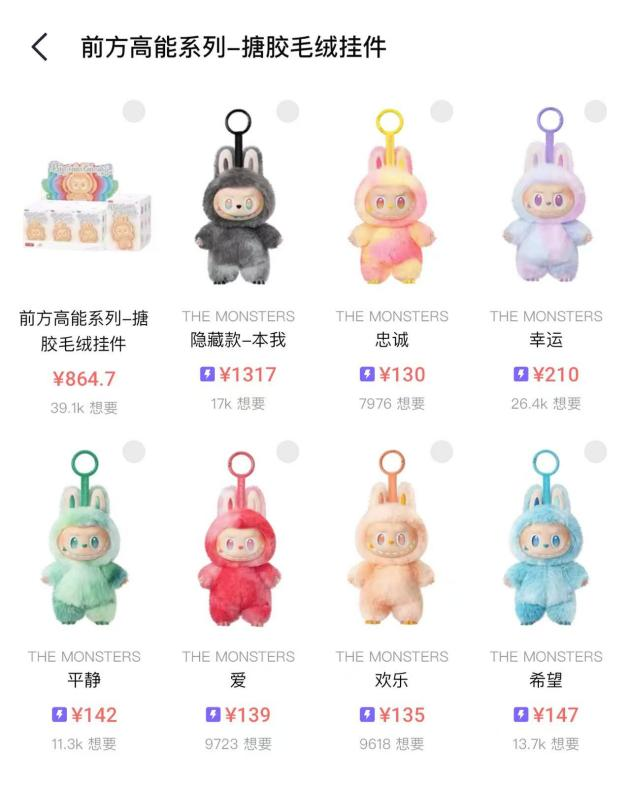Tick the circle on the box set card

tap(134, 111)
